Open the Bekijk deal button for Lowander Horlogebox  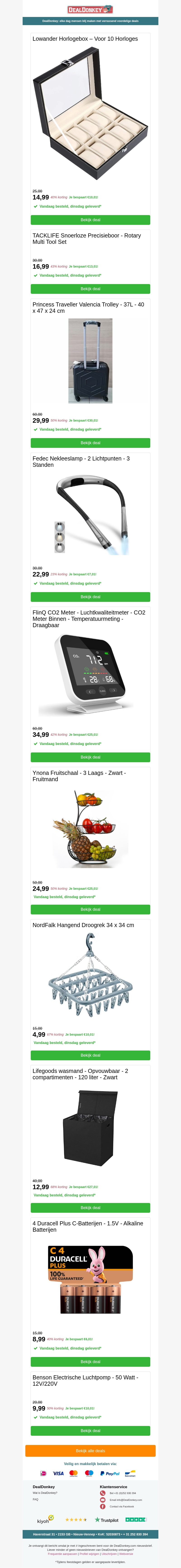[90, 220]
